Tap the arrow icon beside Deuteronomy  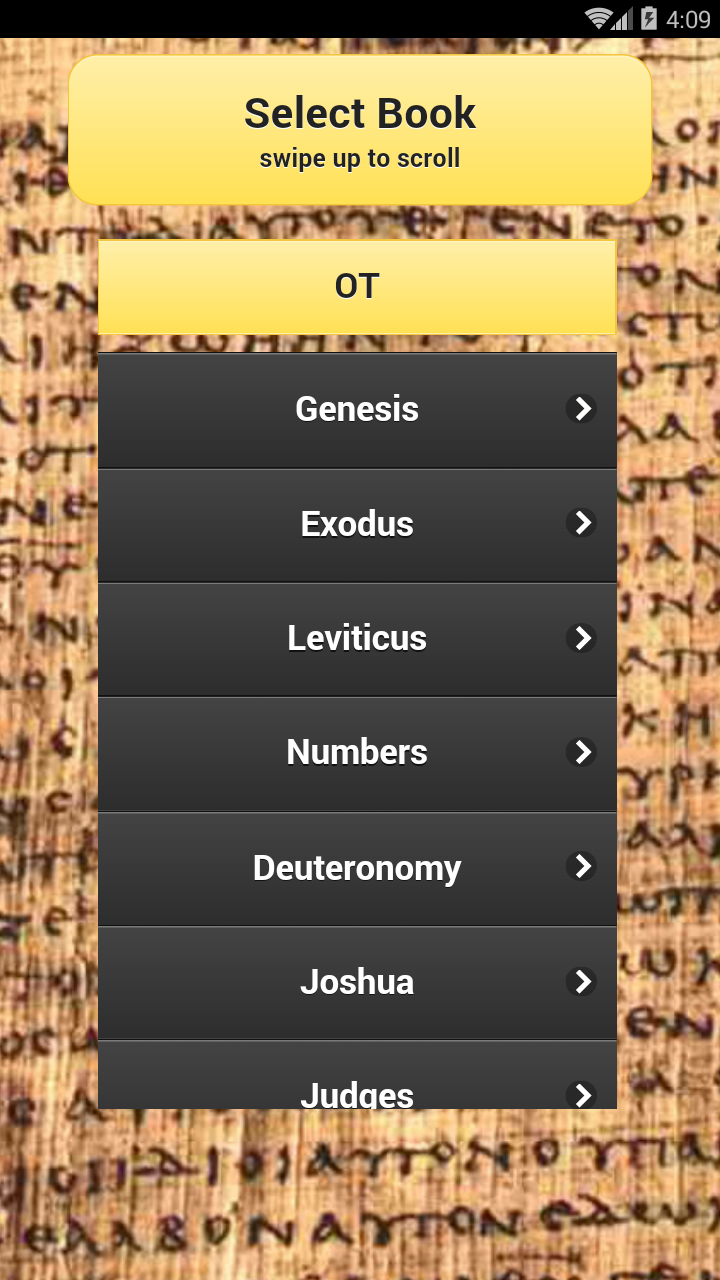pos(582,867)
